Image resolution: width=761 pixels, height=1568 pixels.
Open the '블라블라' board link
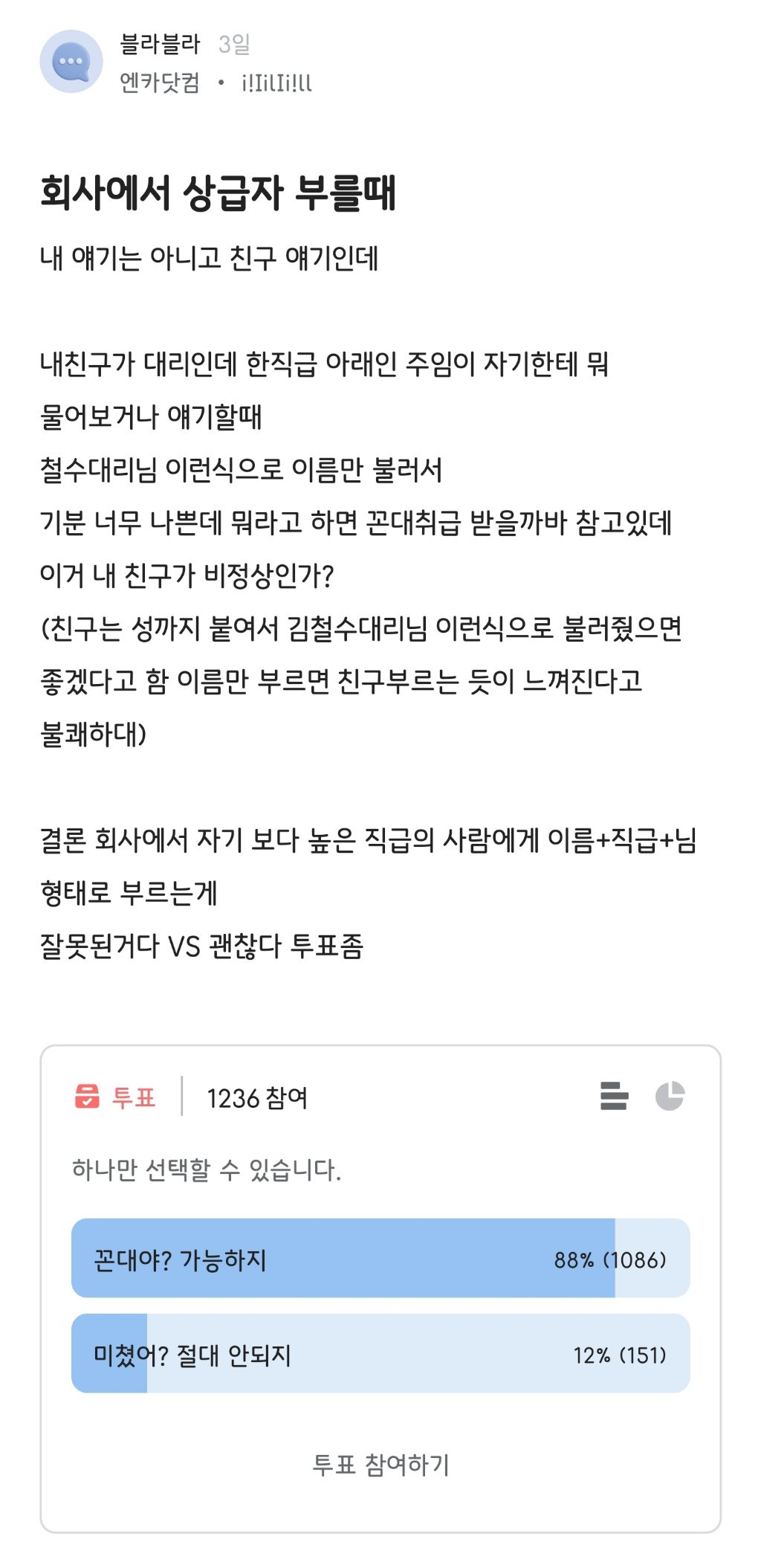(x=160, y=44)
